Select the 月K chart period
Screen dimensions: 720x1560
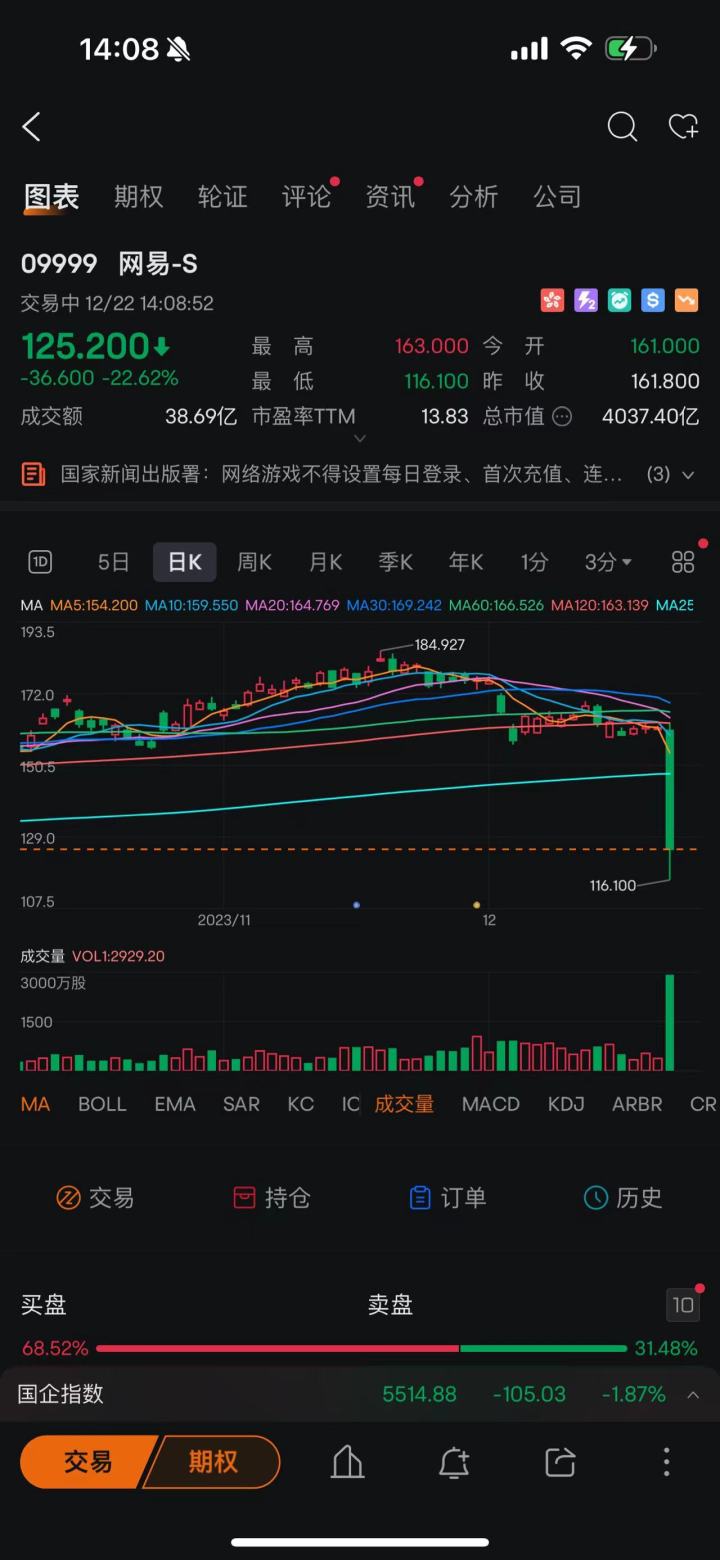325,562
